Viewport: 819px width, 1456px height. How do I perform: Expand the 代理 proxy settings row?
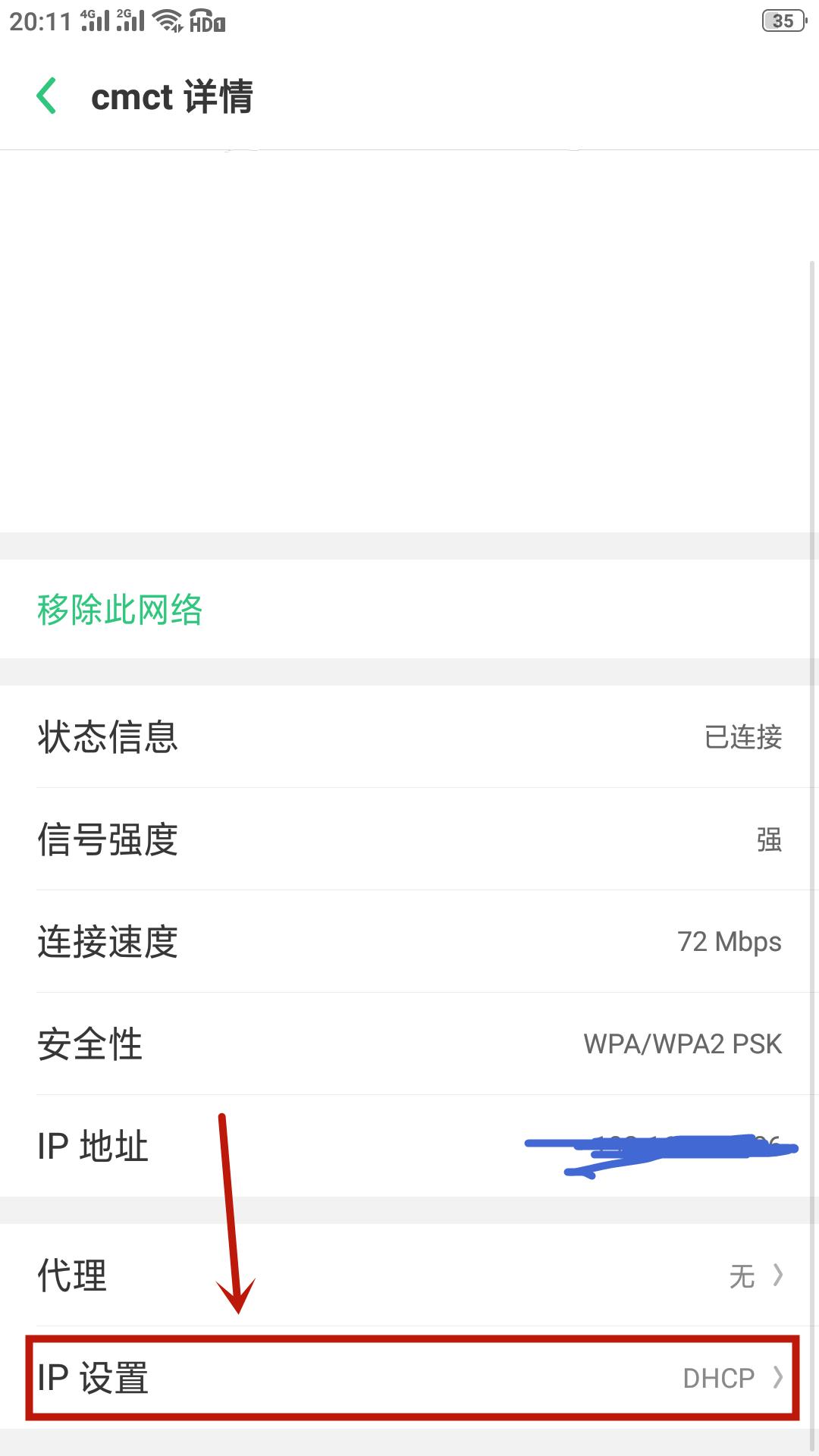pos(409,1276)
